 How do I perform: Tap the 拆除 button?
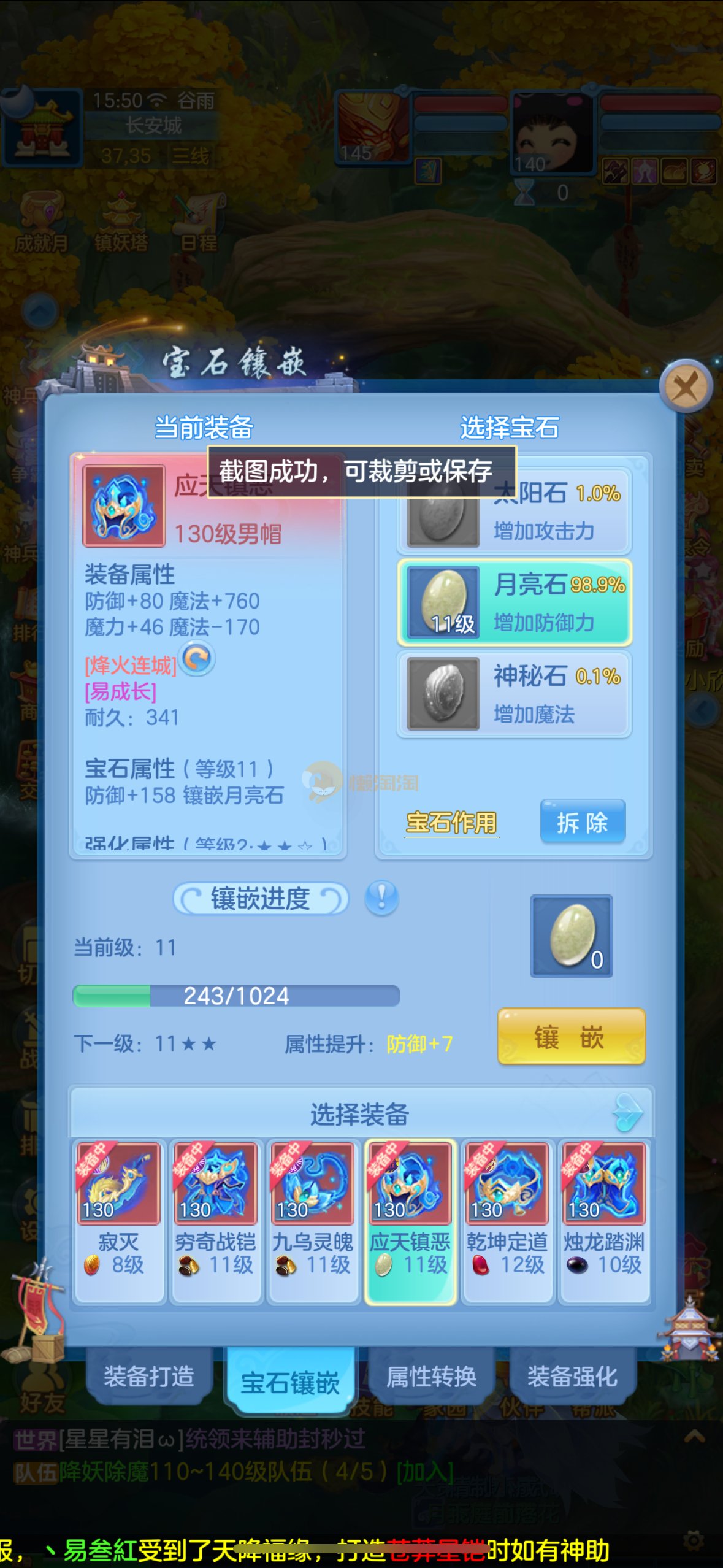tap(583, 822)
